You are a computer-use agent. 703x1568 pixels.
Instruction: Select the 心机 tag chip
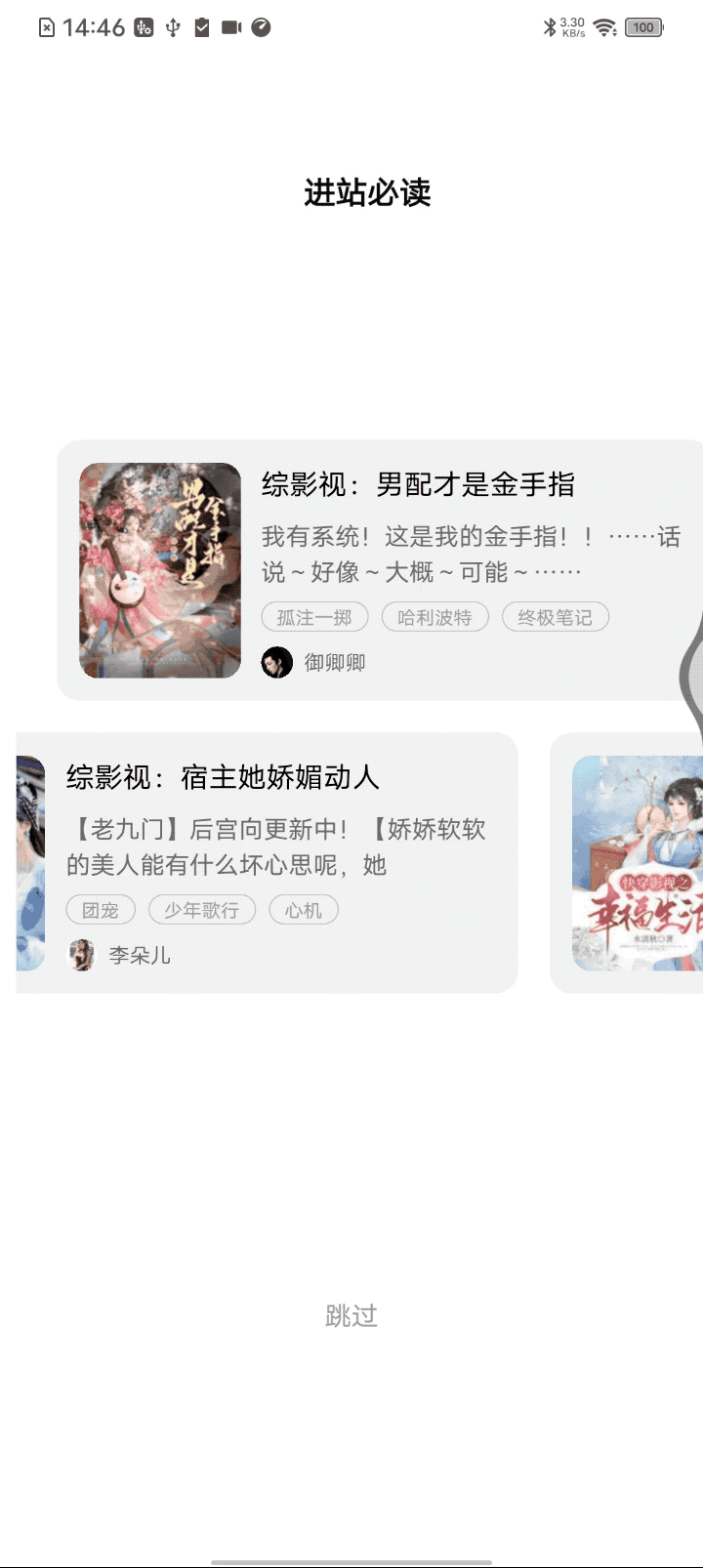pos(303,910)
